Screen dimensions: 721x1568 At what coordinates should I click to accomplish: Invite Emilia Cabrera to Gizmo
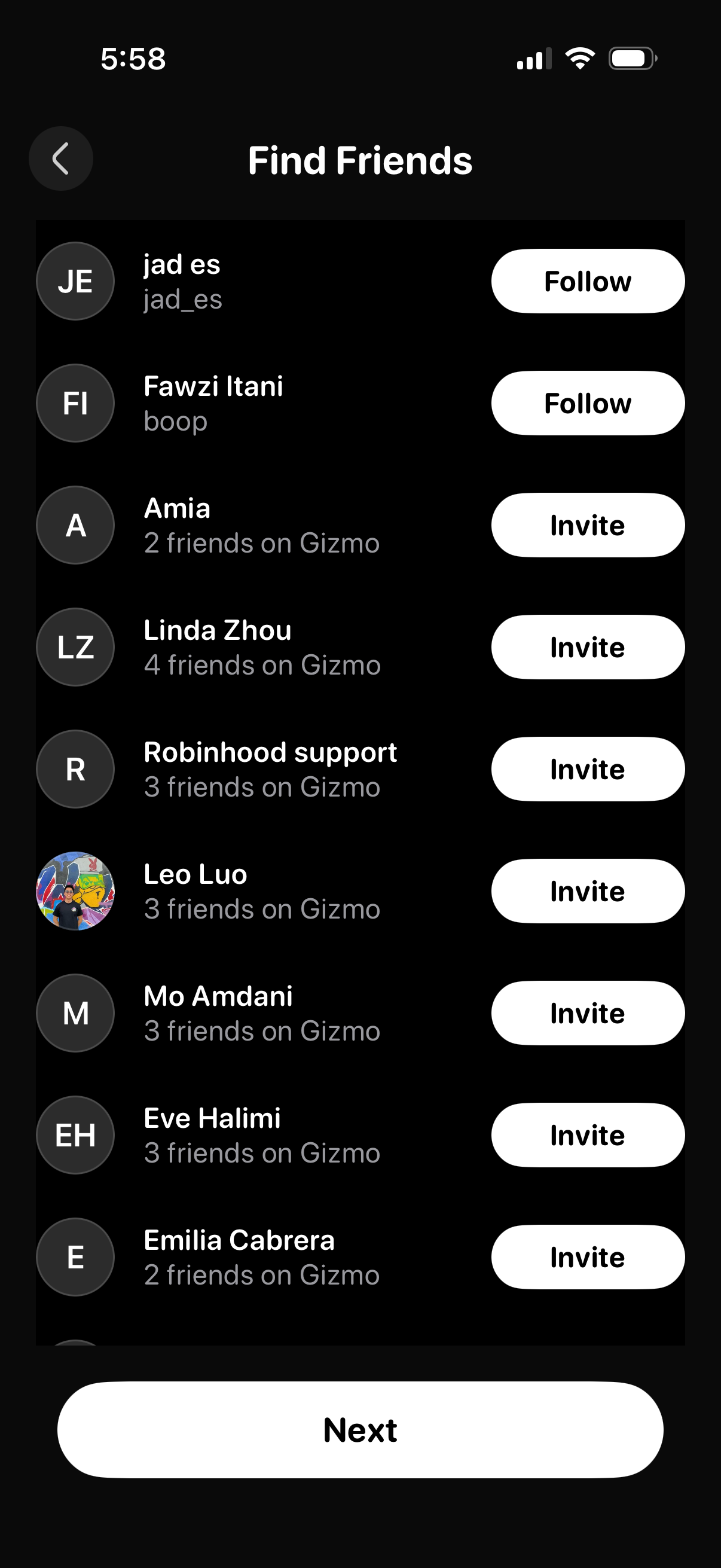point(587,1257)
